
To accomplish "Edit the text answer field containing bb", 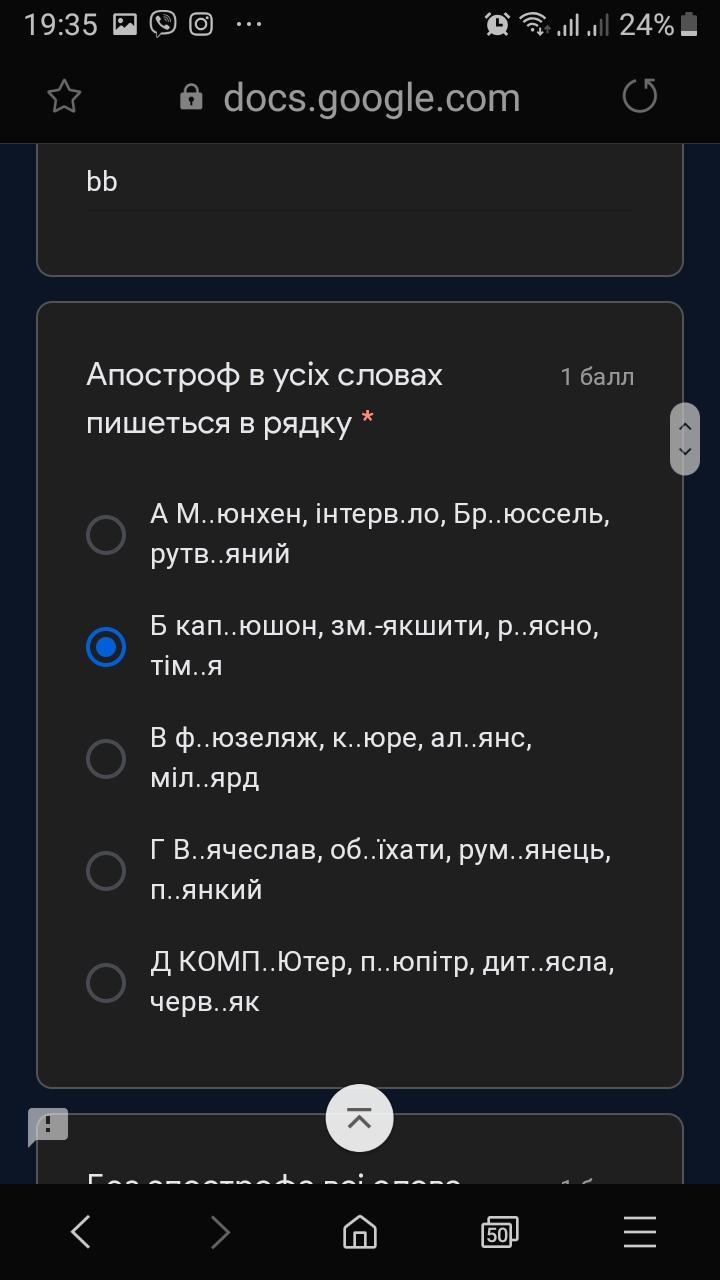I will (x=360, y=183).
